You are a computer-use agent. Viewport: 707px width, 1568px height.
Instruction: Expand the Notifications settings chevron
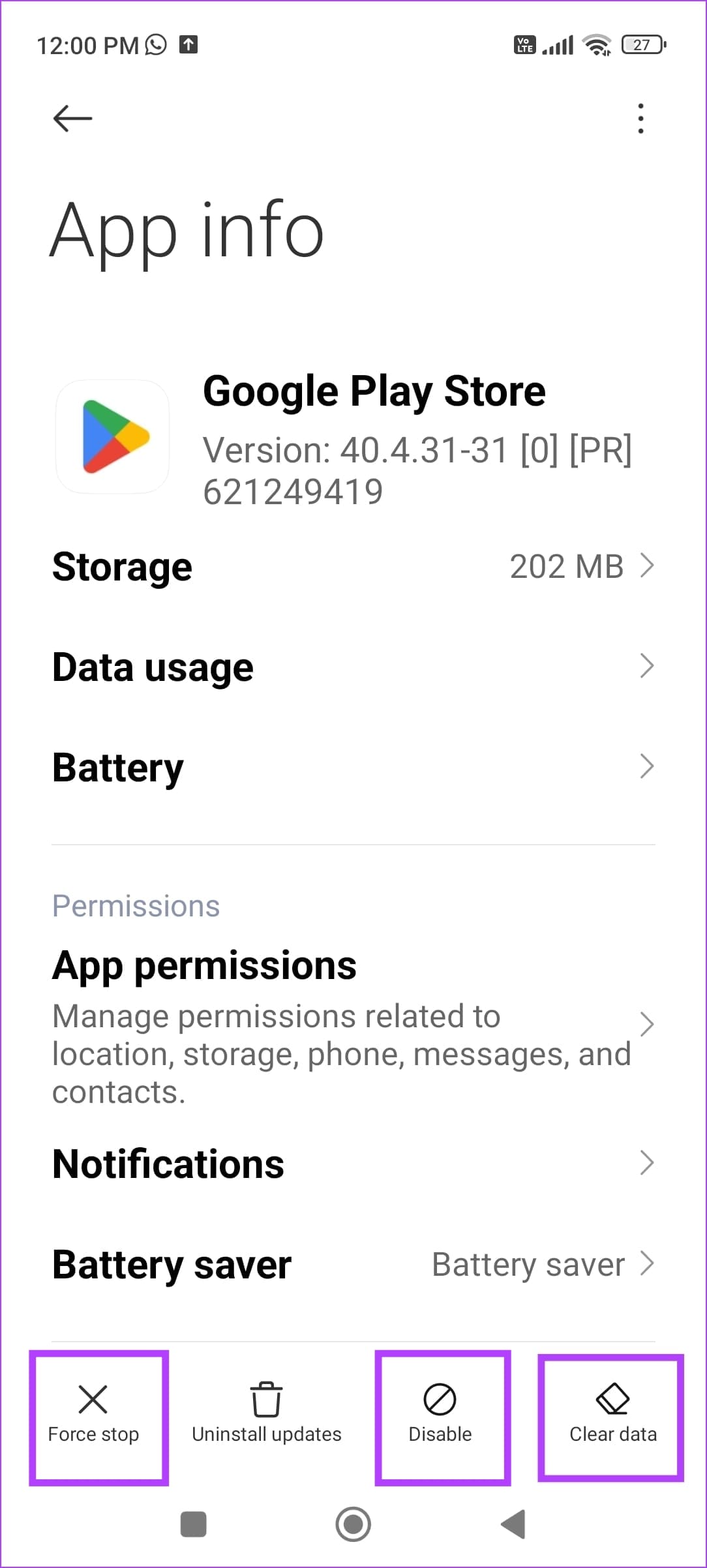[x=646, y=1162]
